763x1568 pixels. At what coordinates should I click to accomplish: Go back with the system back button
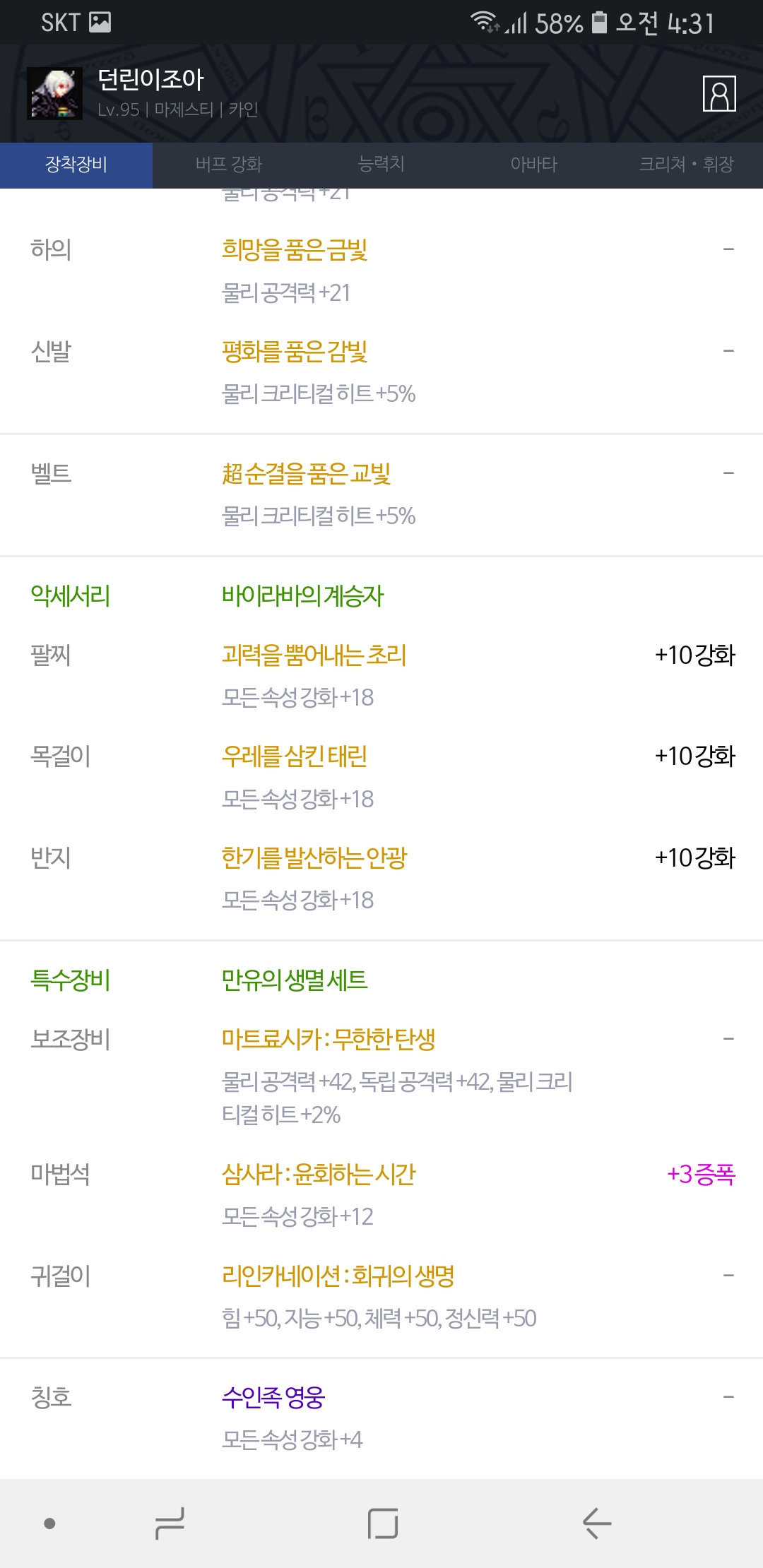click(596, 1523)
